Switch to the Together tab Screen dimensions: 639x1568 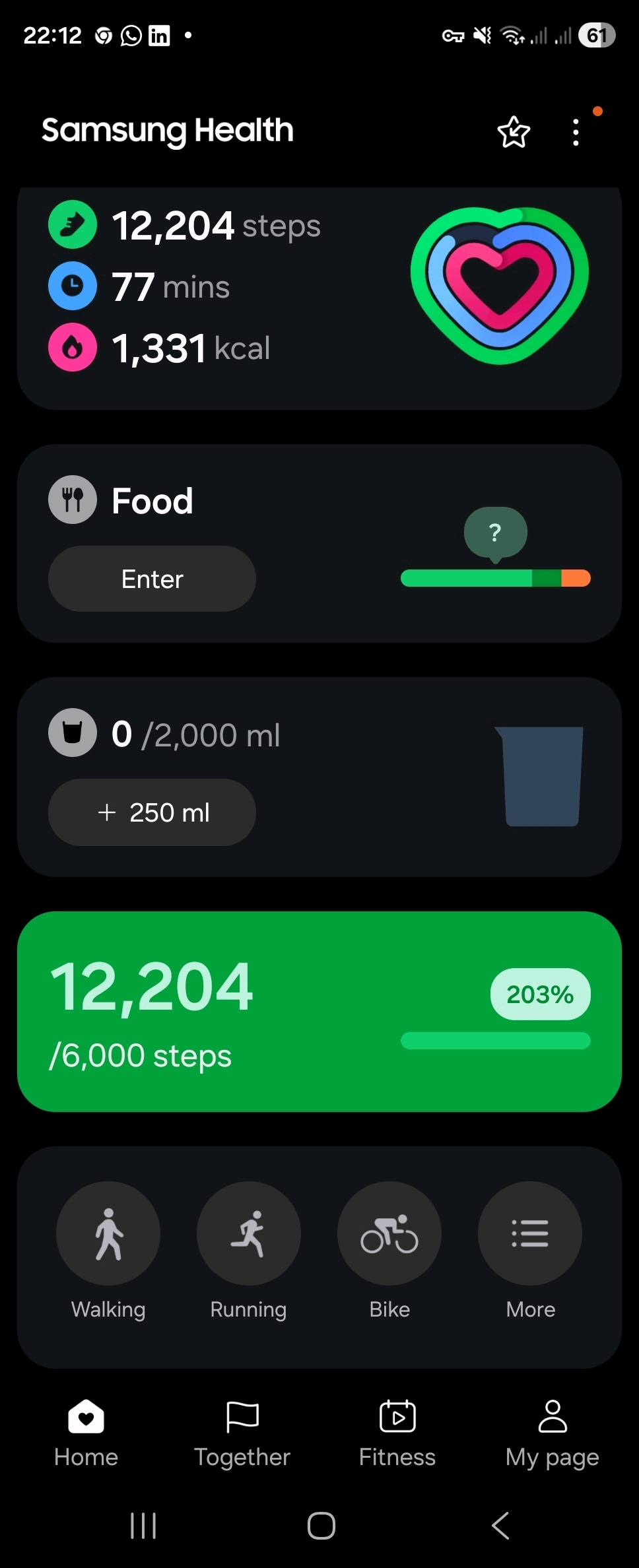242,1431
